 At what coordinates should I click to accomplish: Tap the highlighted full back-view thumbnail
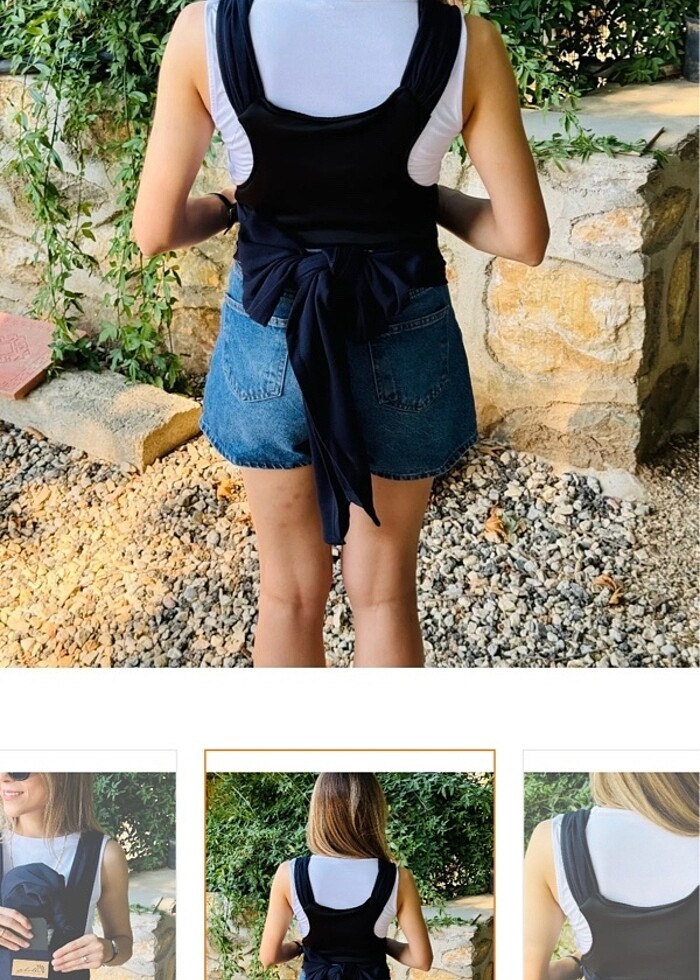click(x=350, y=868)
